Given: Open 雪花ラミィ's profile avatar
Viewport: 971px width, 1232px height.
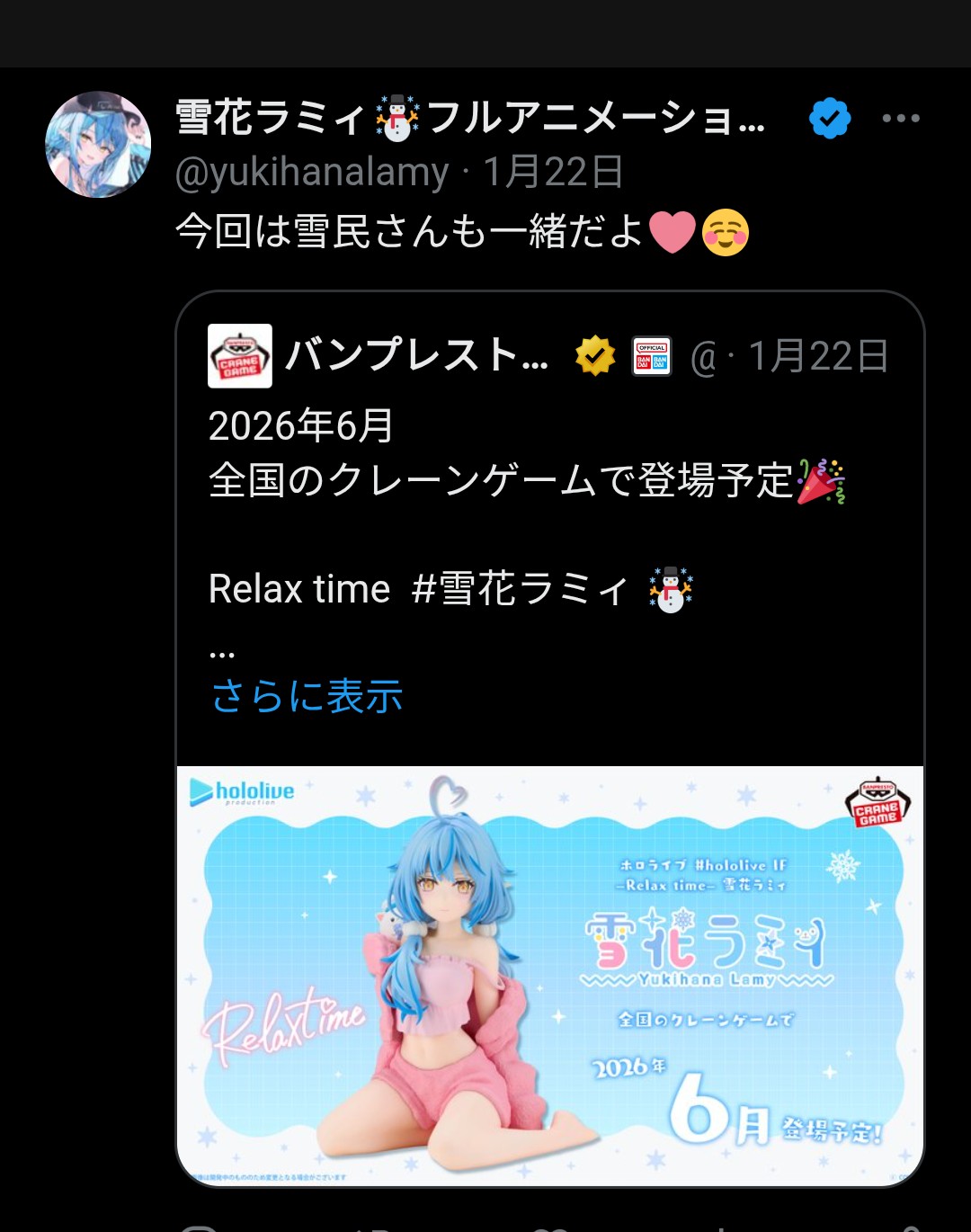Looking at the screenshot, I should coord(98,144).
